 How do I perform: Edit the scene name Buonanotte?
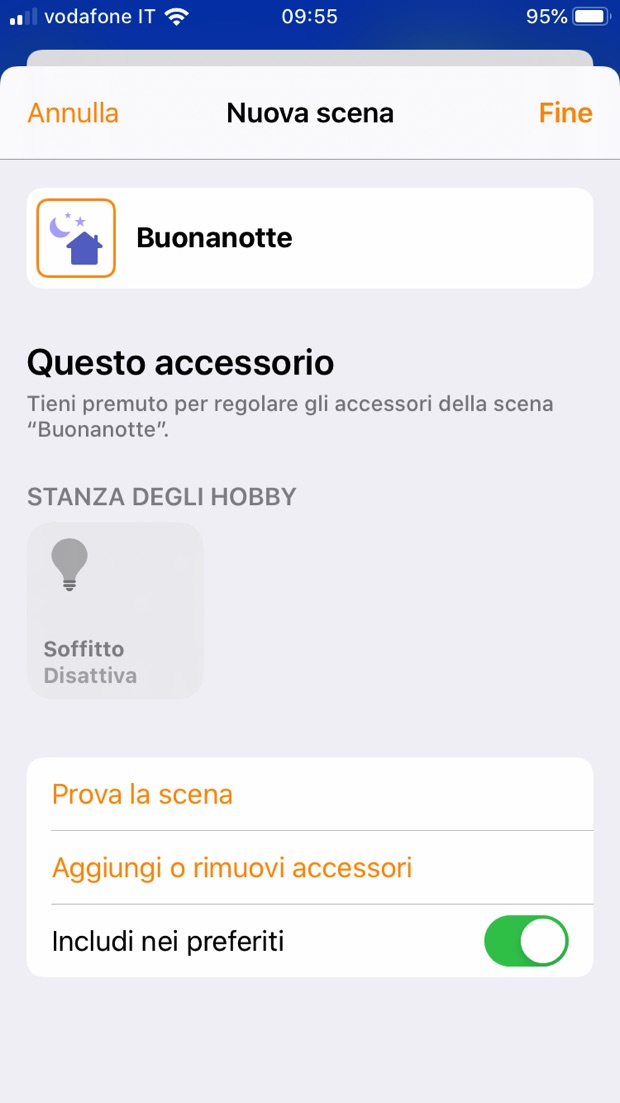(214, 238)
